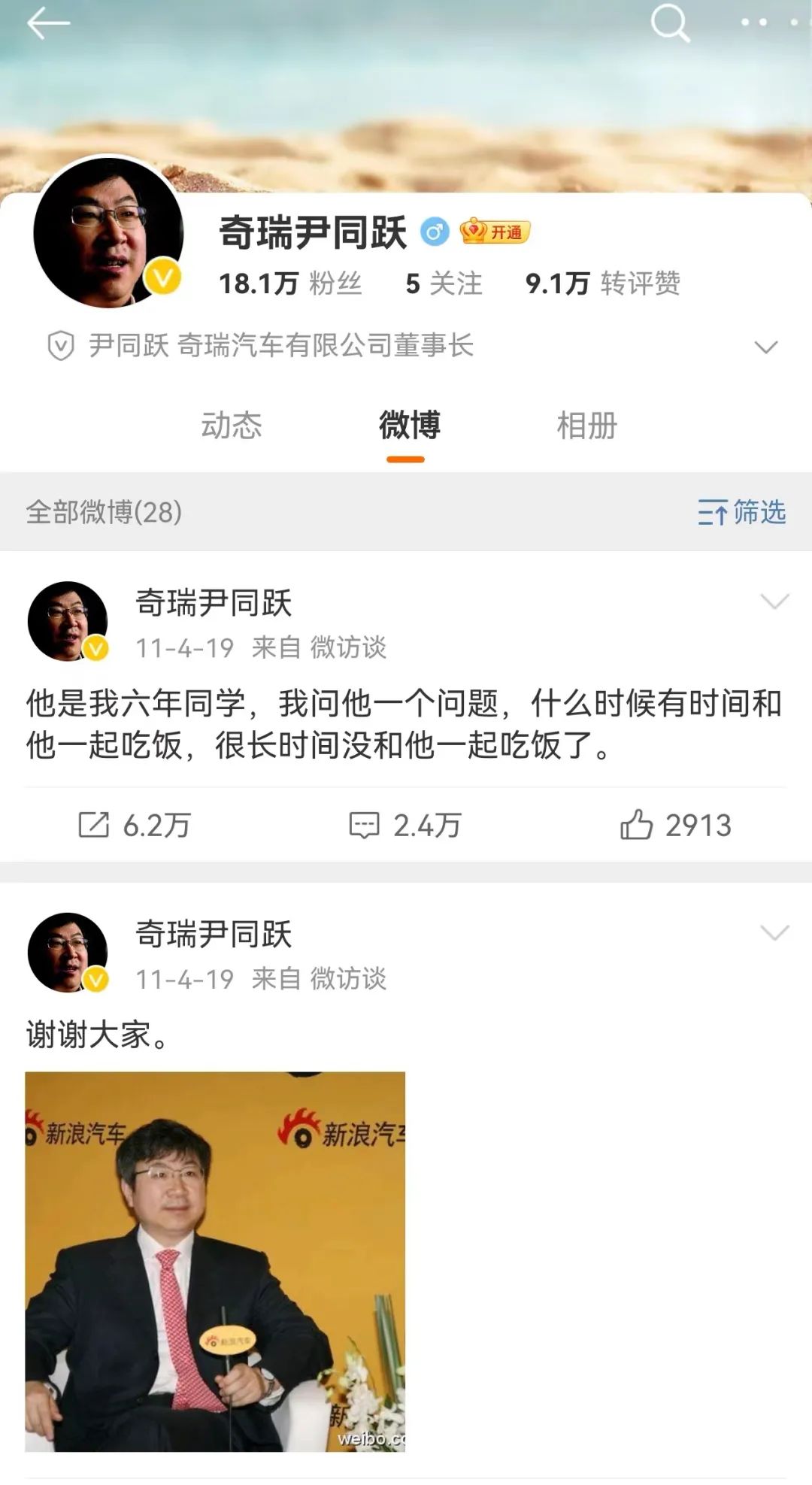The image size is (812, 1485).
Task: Switch to the 动态 tab
Action: (232, 426)
